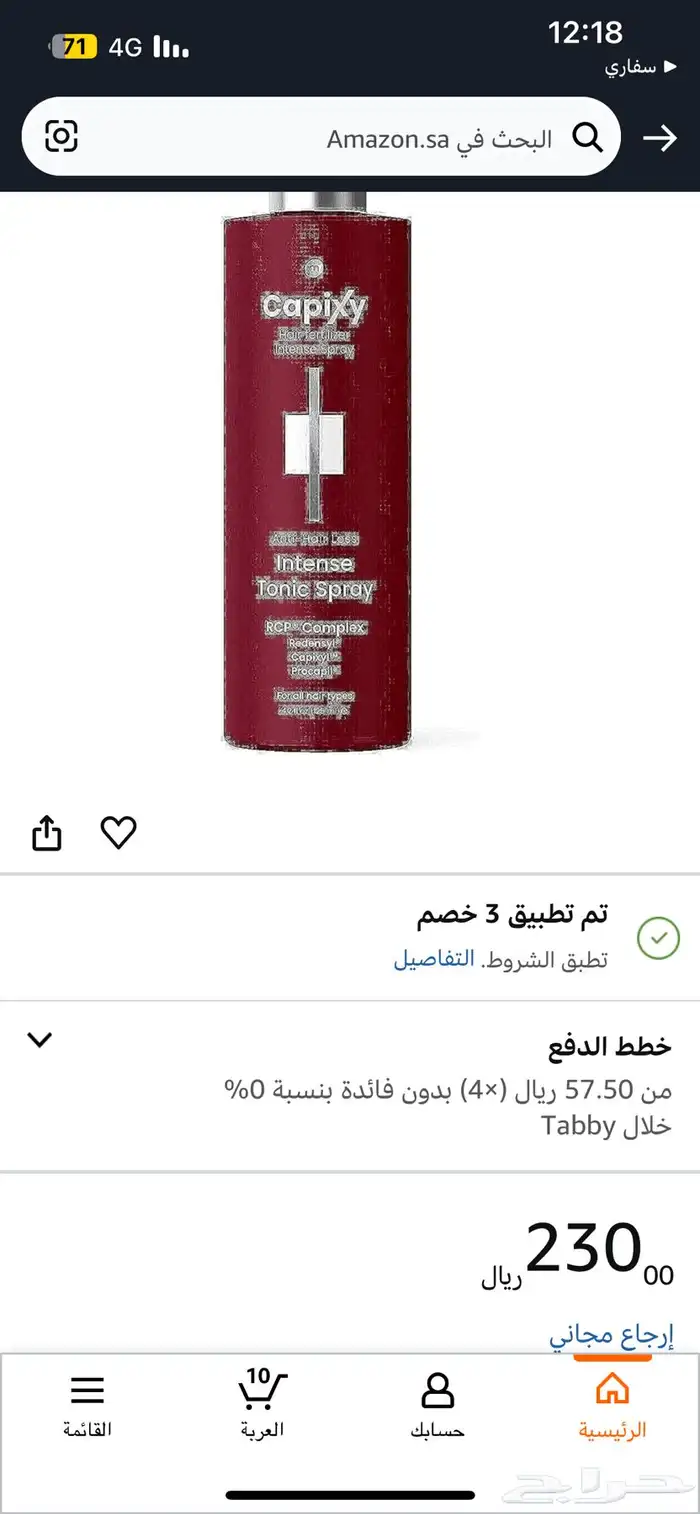Add product to wishlist heart
Screen dimensions: 700x1514
(118, 832)
